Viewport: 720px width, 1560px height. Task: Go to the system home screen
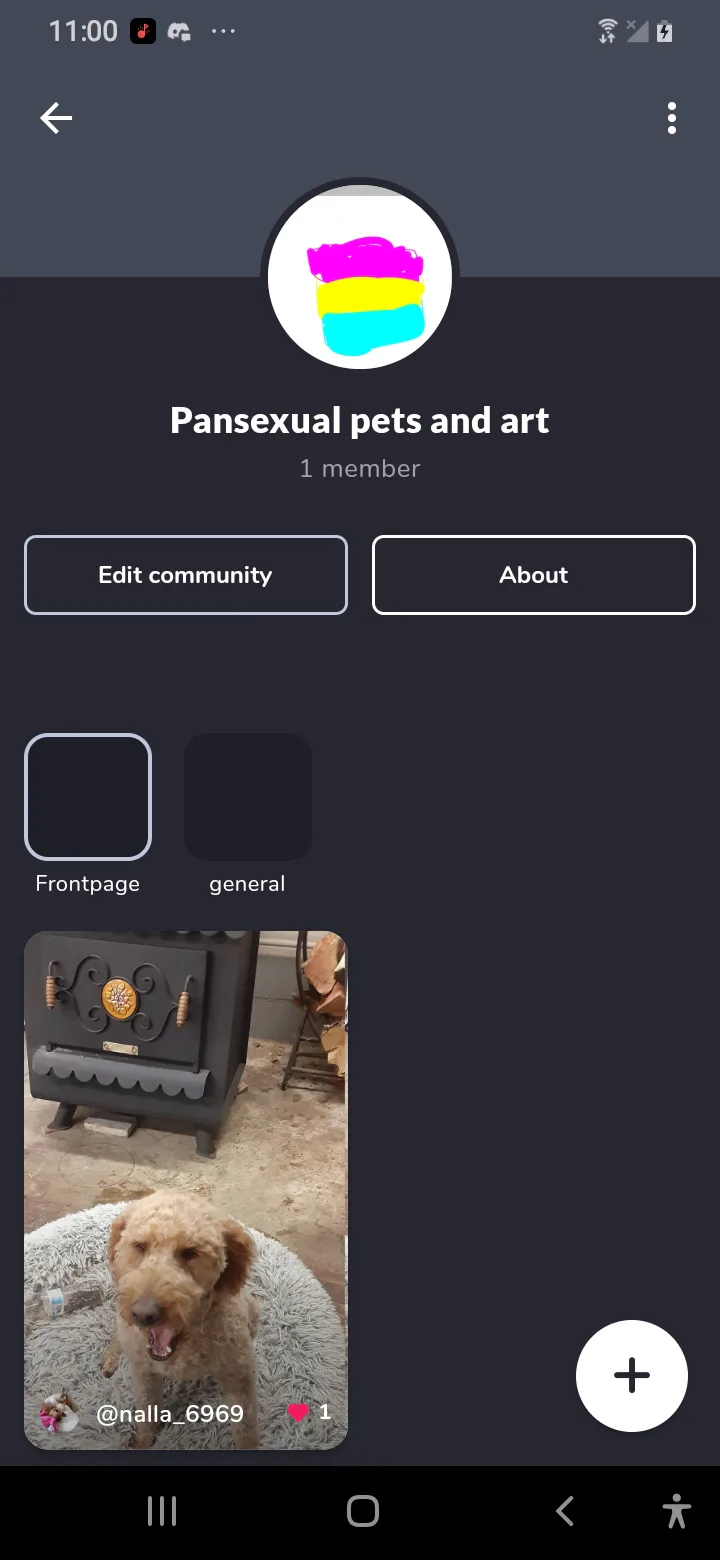coord(363,1511)
